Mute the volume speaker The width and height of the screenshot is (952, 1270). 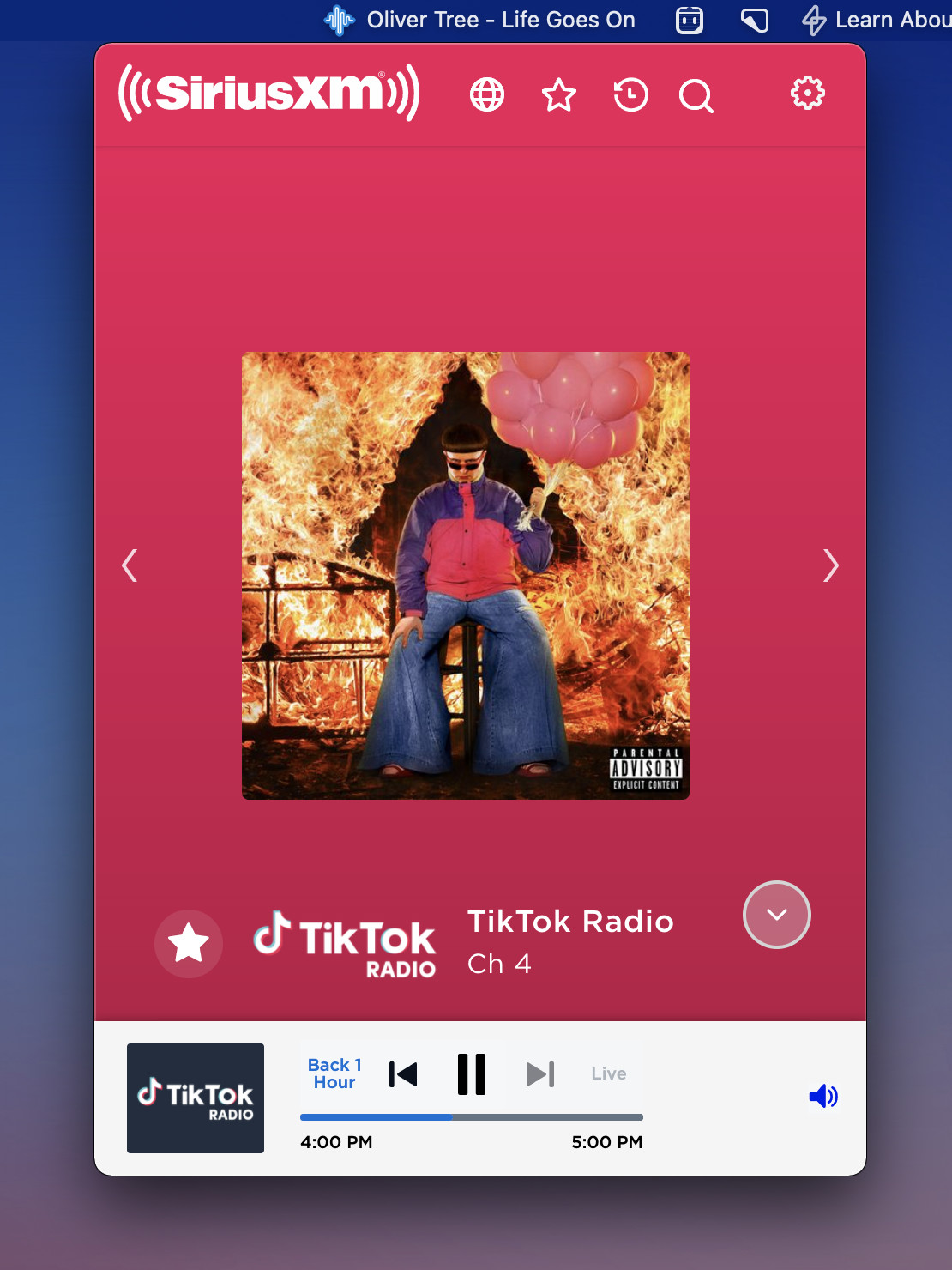point(823,1096)
